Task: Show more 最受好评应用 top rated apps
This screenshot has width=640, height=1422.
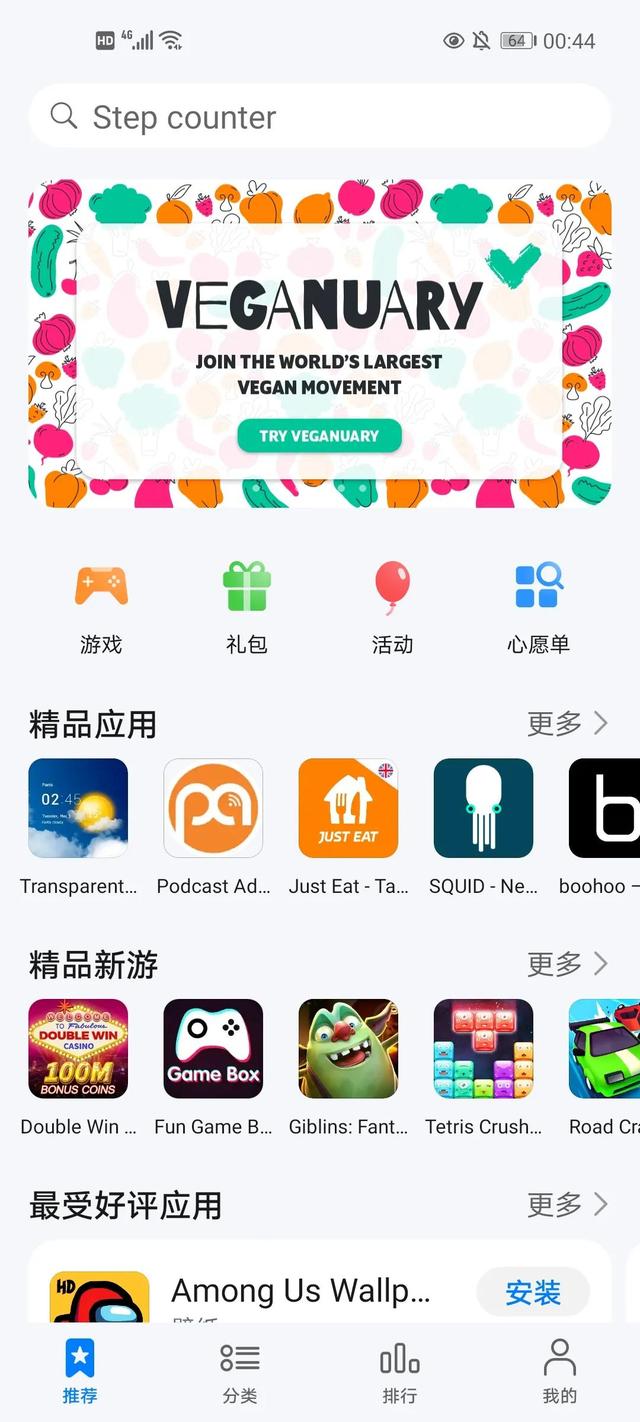Action: pos(567,1204)
